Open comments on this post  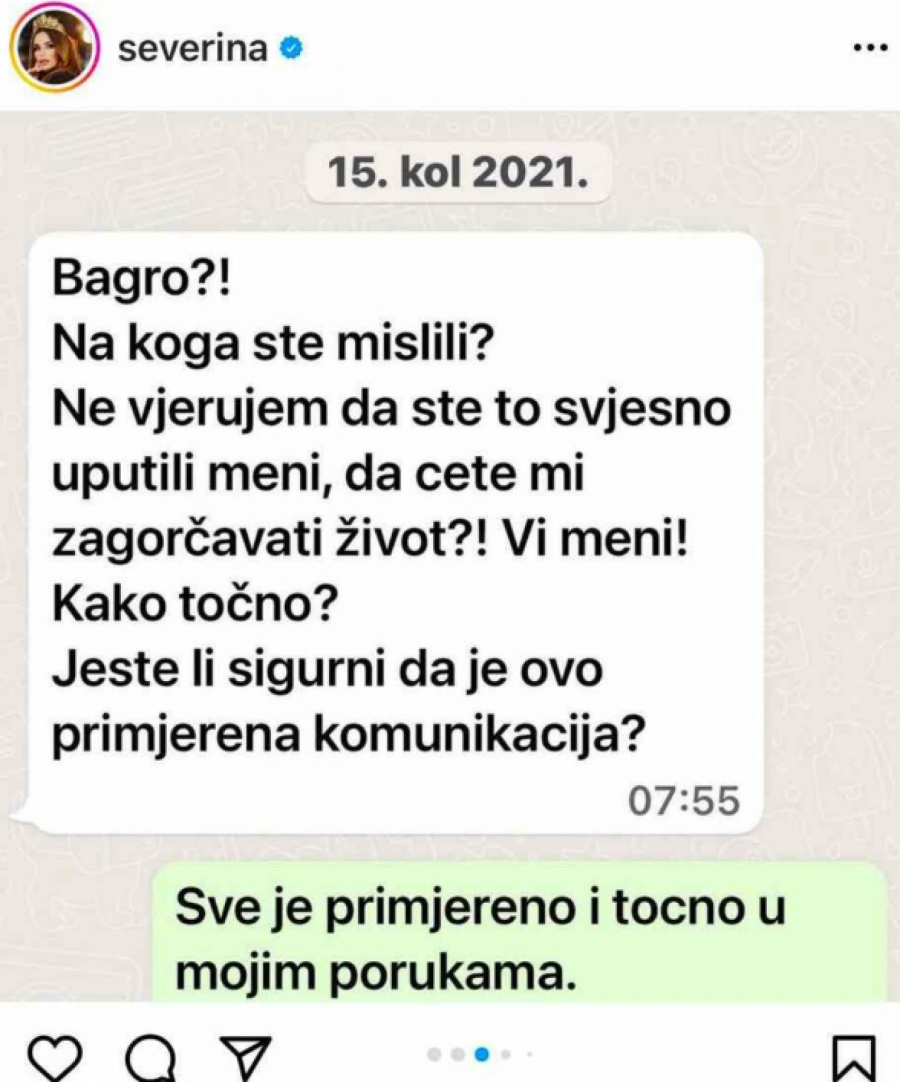click(x=151, y=1053)
